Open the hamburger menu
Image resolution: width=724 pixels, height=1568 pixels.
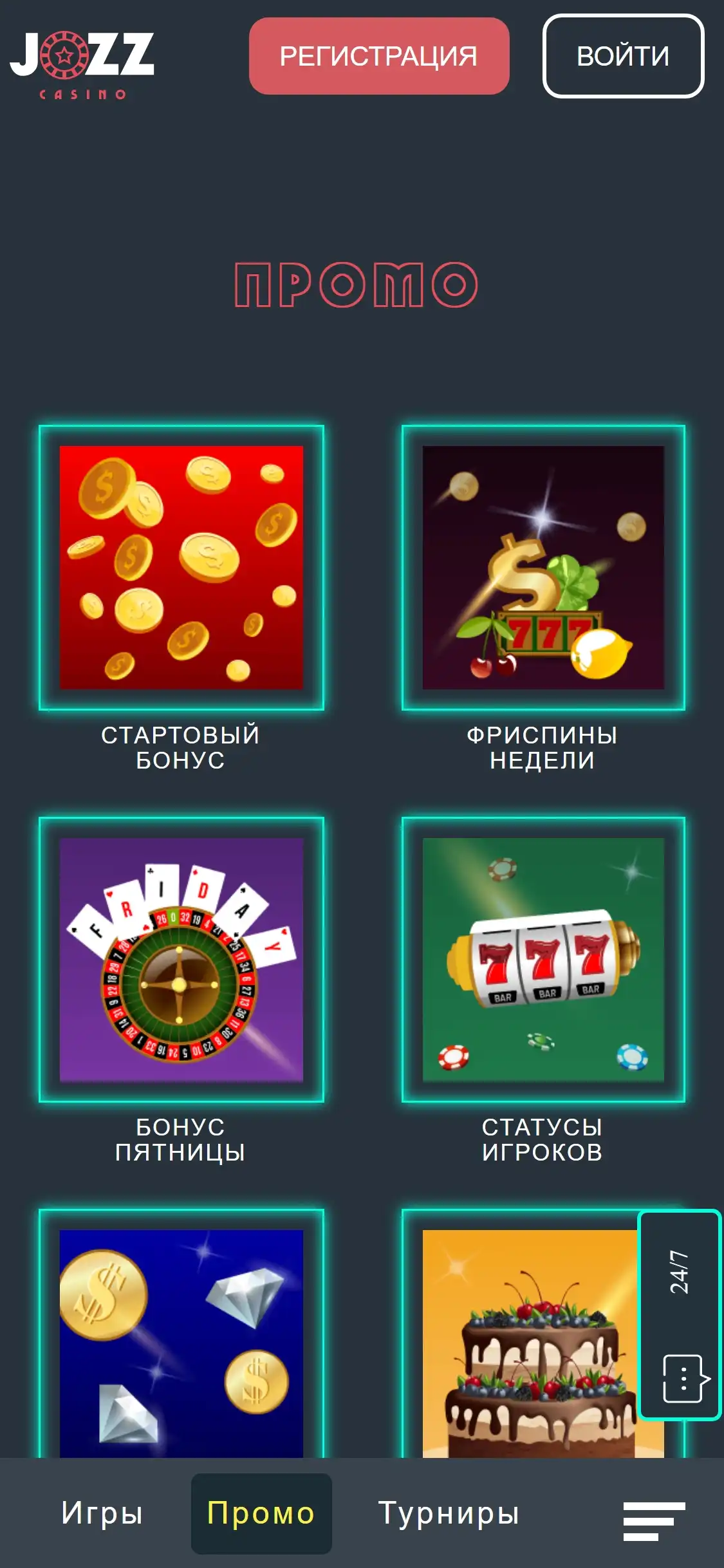(x=654, y=1522)
